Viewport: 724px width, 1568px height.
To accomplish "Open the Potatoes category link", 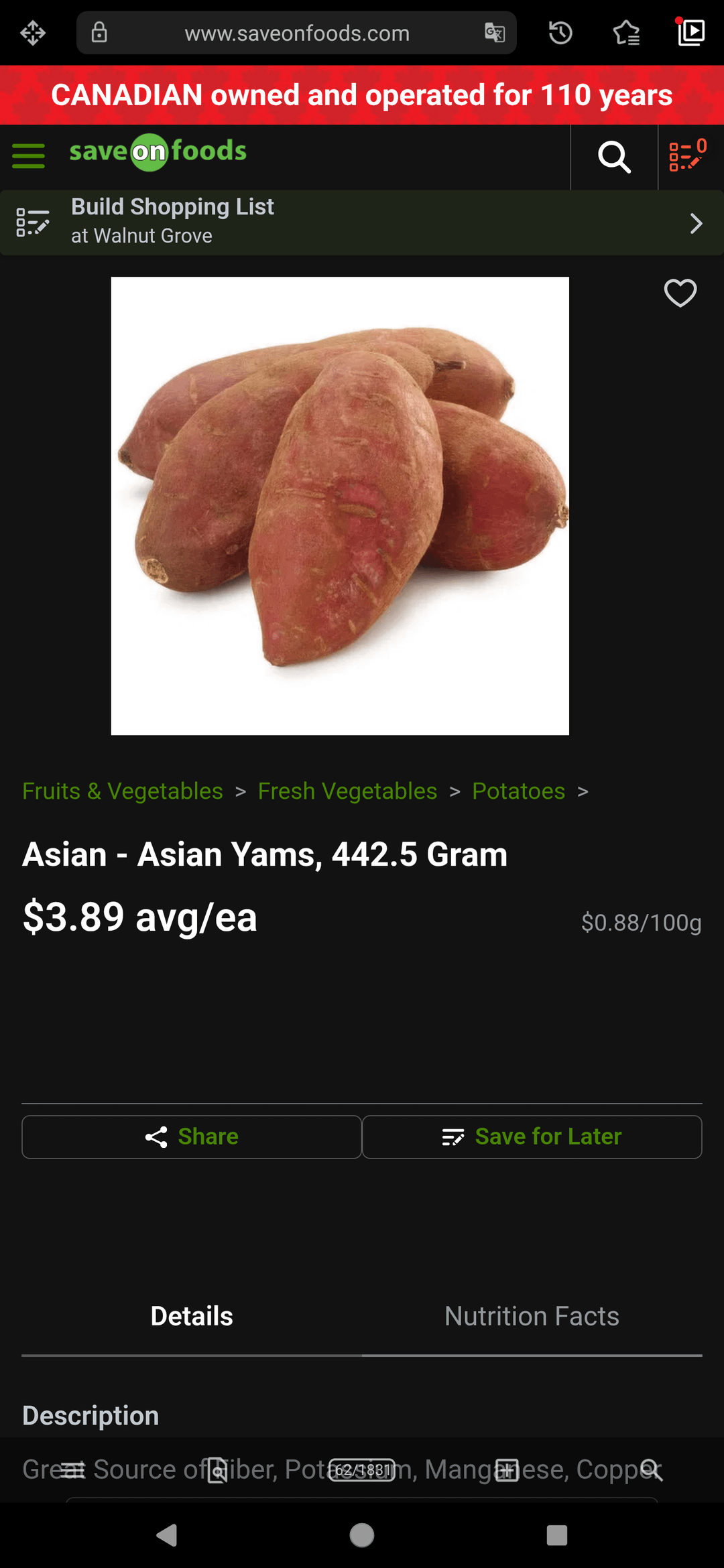I will [518, 791].
